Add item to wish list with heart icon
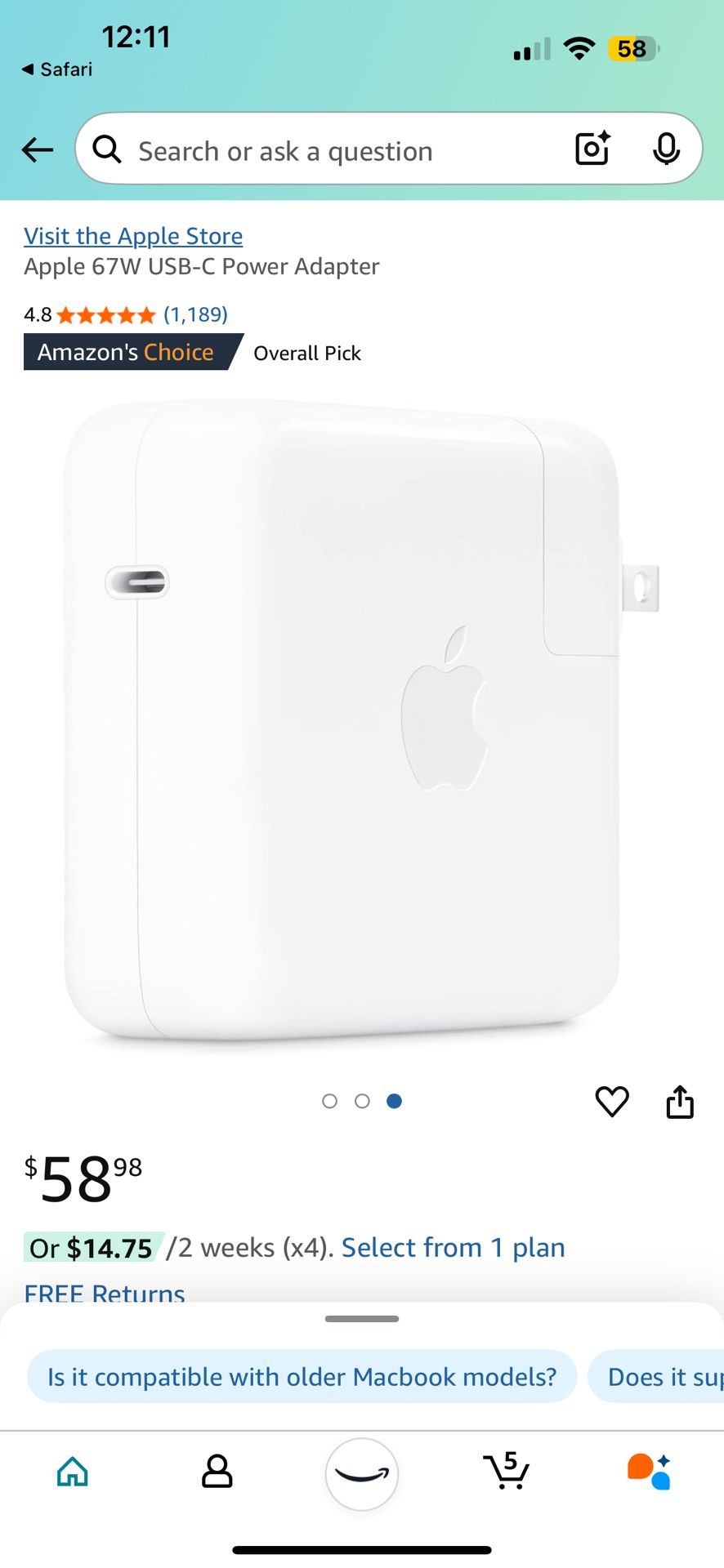Viewport: 724px width, 1568px height. [x=612, y=1102]
